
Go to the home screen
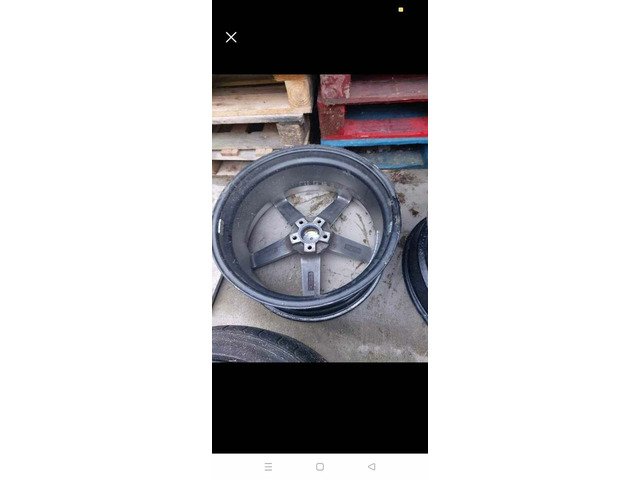click(320, 466)
